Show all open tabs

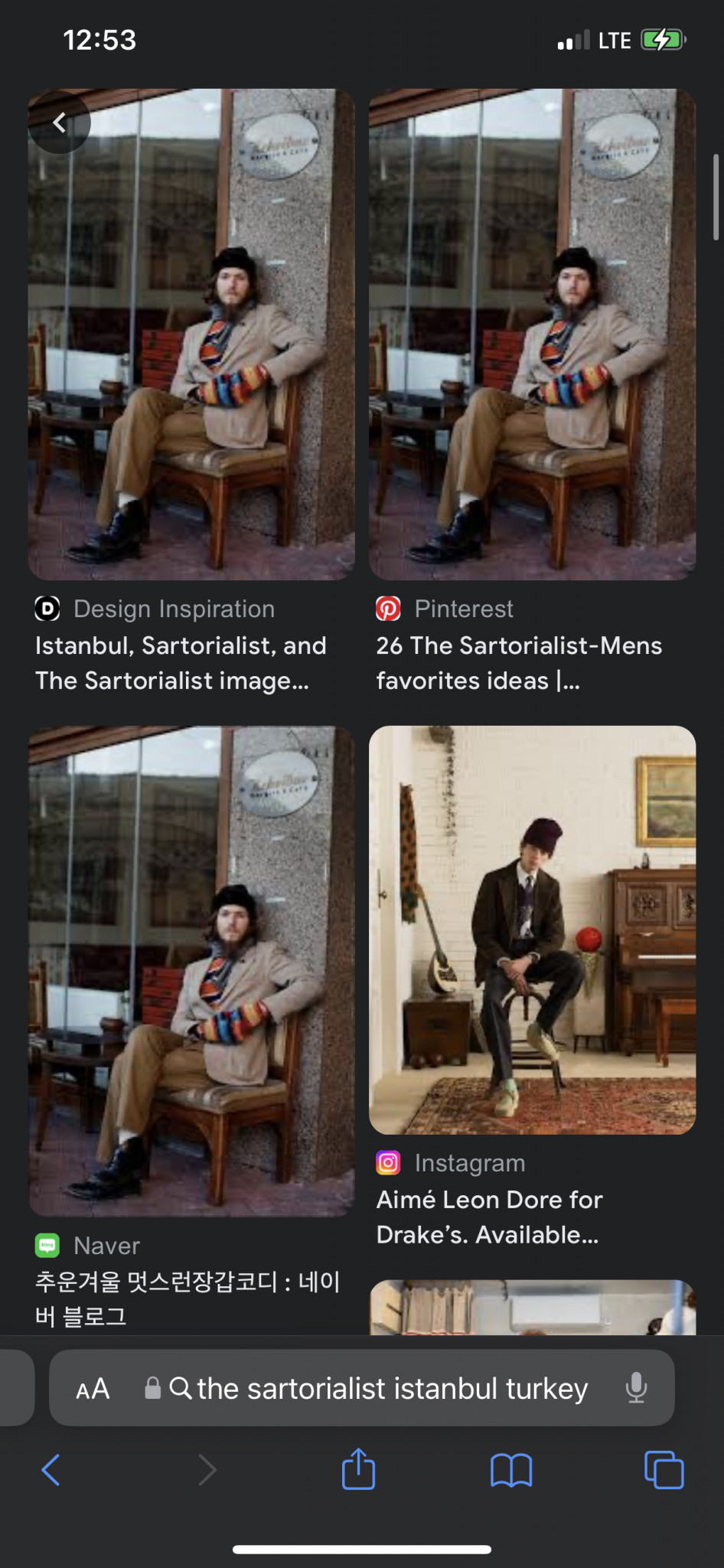[x=664, y=1470]
